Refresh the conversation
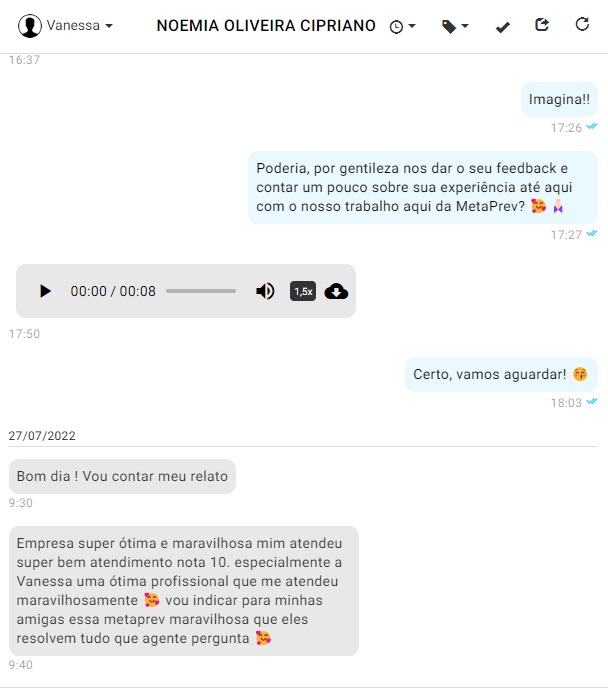Viewport: 608px width, 688px height. (582, 25)
